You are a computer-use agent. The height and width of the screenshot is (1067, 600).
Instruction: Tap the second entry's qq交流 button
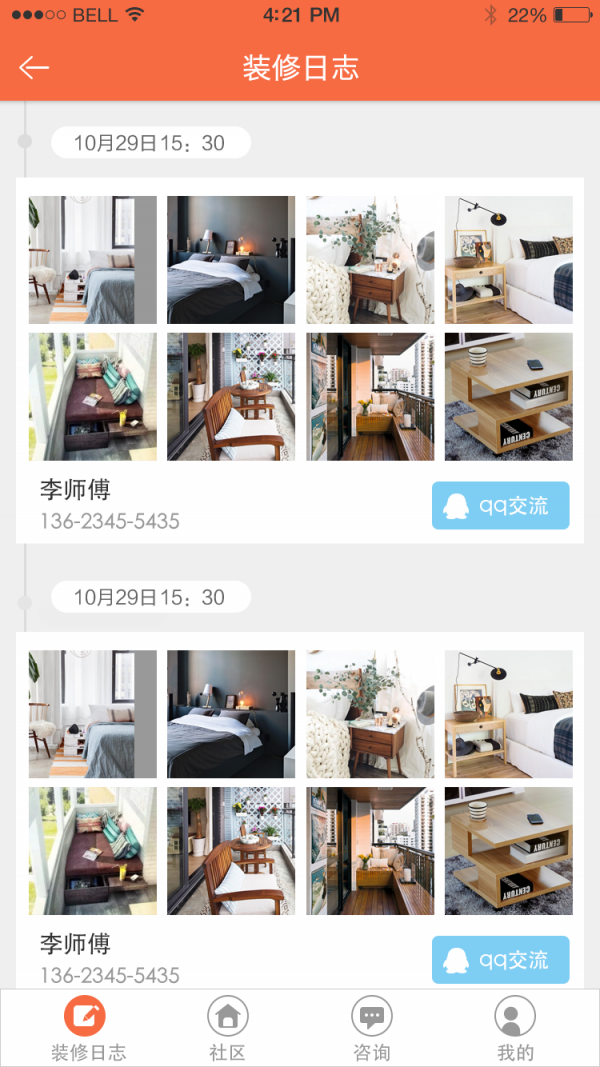[x=500, y=960]
